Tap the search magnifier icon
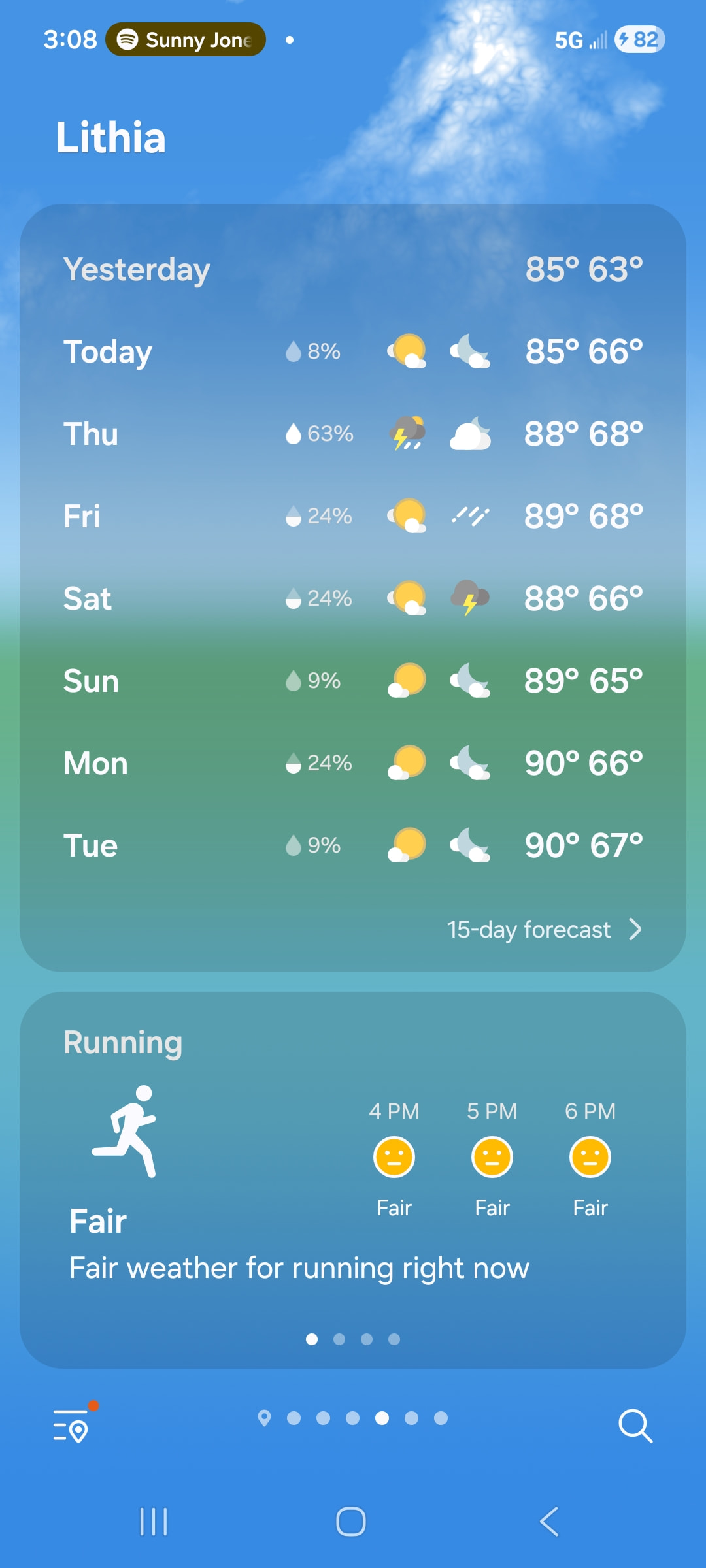 635,1425
